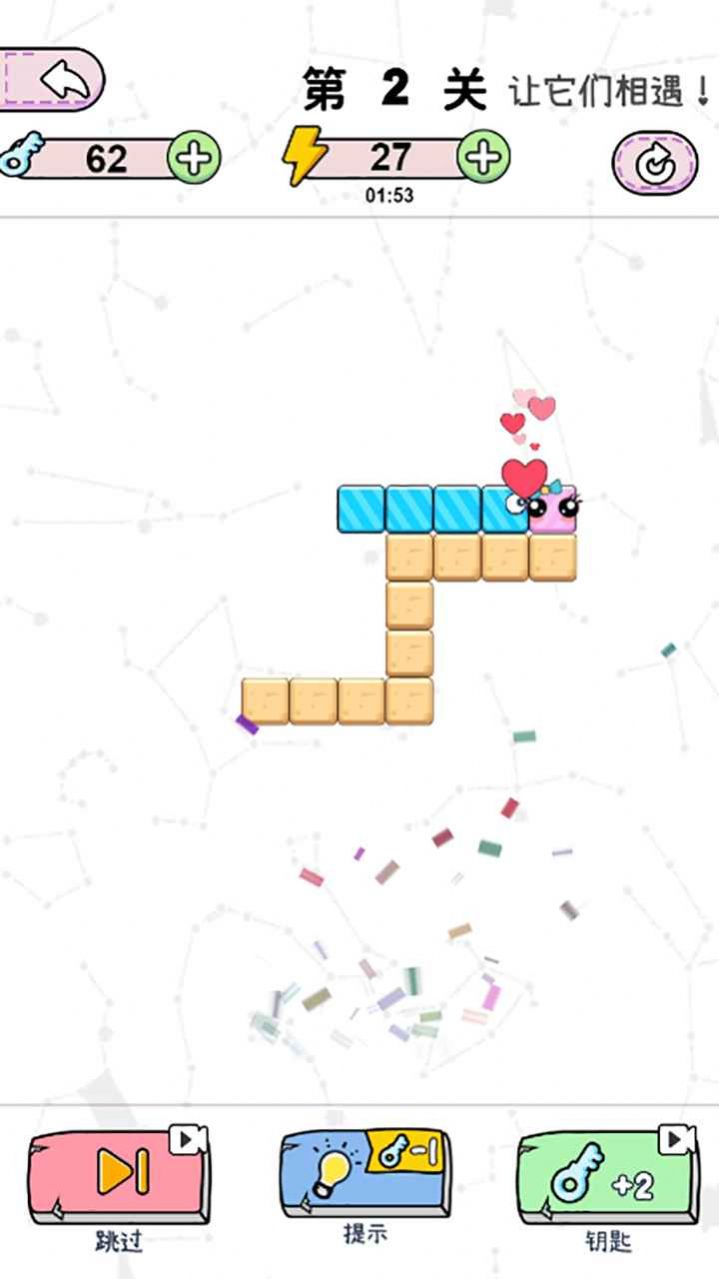The image size is (719, 1279).
Task: Add more keys with the plus button
Action: click(x=193, y=157)
